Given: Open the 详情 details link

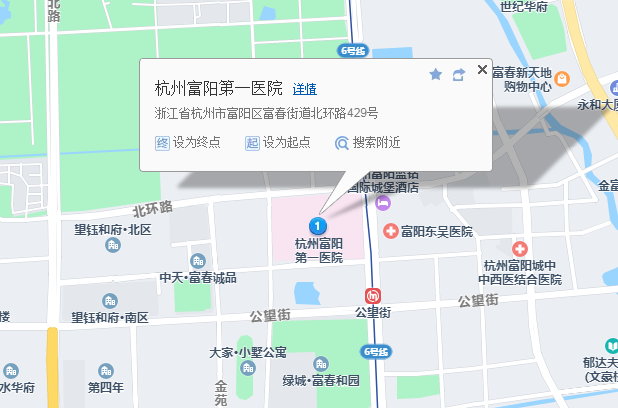Looking at the screenshot, I should coord(305,89).
